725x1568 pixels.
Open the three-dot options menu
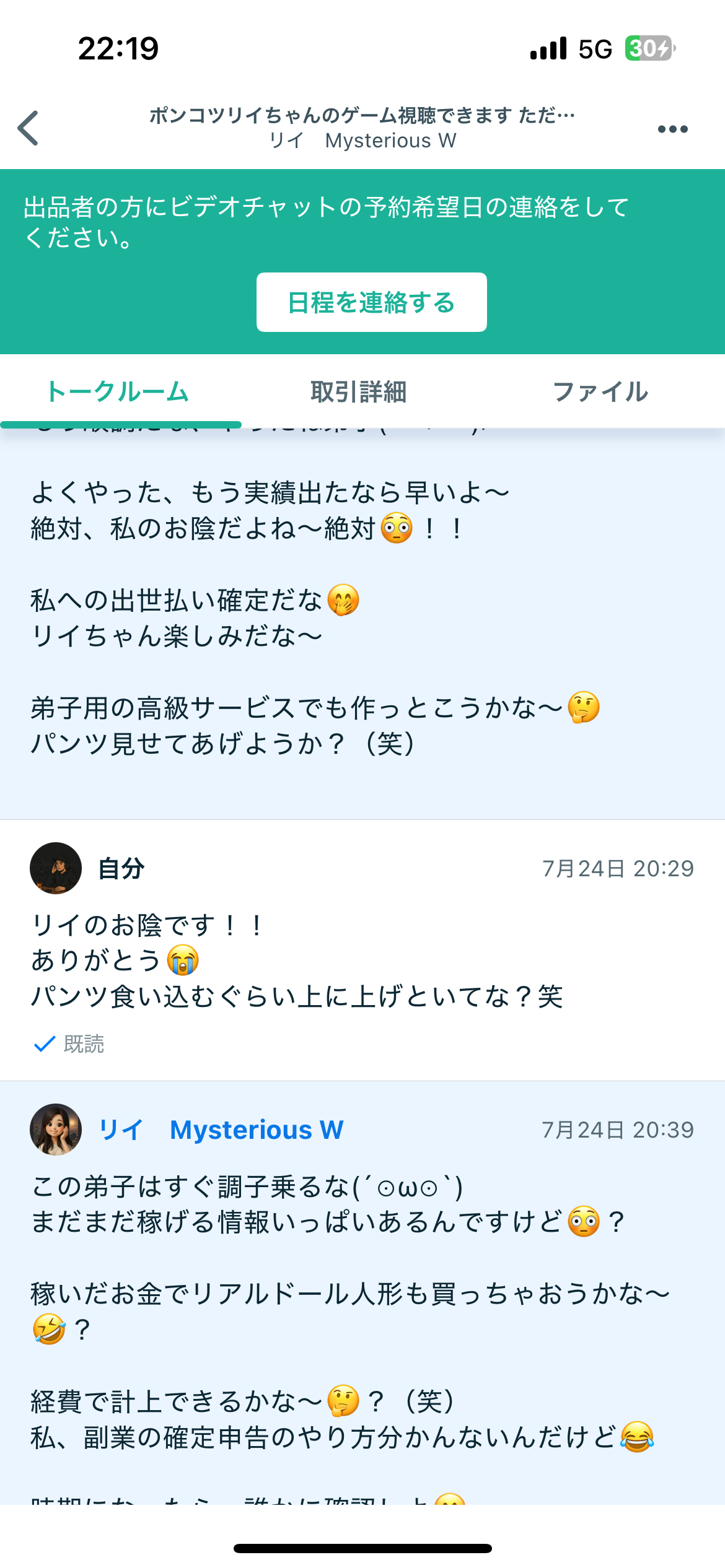[673, 128]
